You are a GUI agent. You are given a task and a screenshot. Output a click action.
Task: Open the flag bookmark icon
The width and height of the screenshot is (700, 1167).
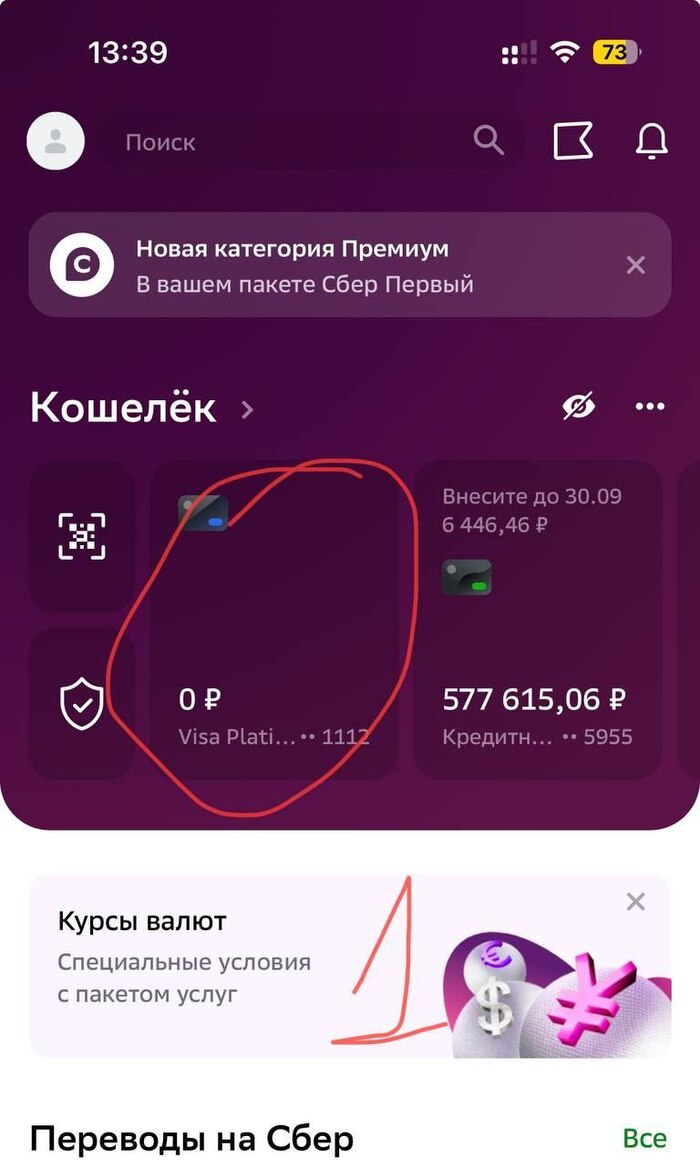[573, 141]
